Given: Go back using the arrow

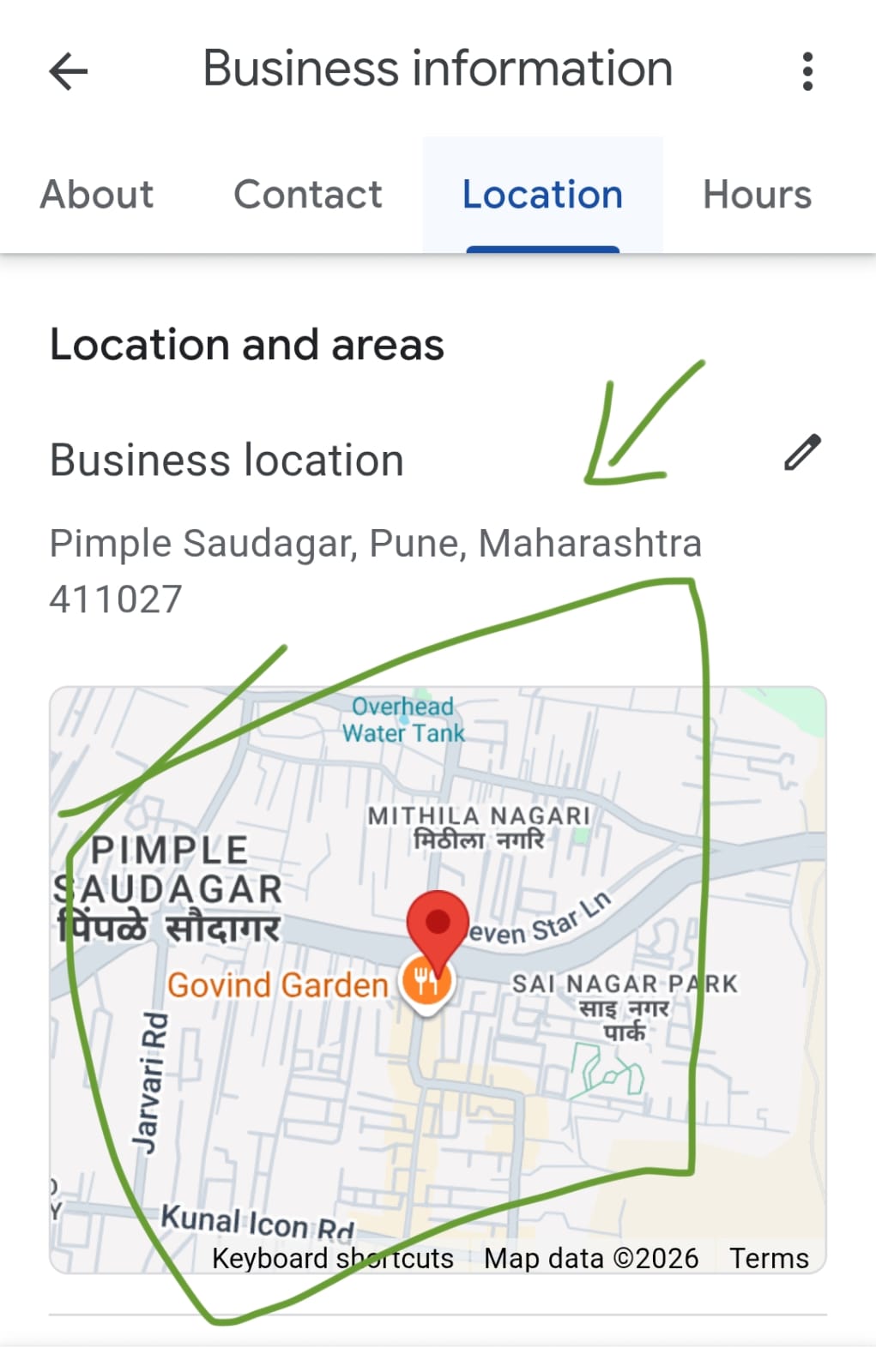Looking at the screenshot, I should coord(69,70).
